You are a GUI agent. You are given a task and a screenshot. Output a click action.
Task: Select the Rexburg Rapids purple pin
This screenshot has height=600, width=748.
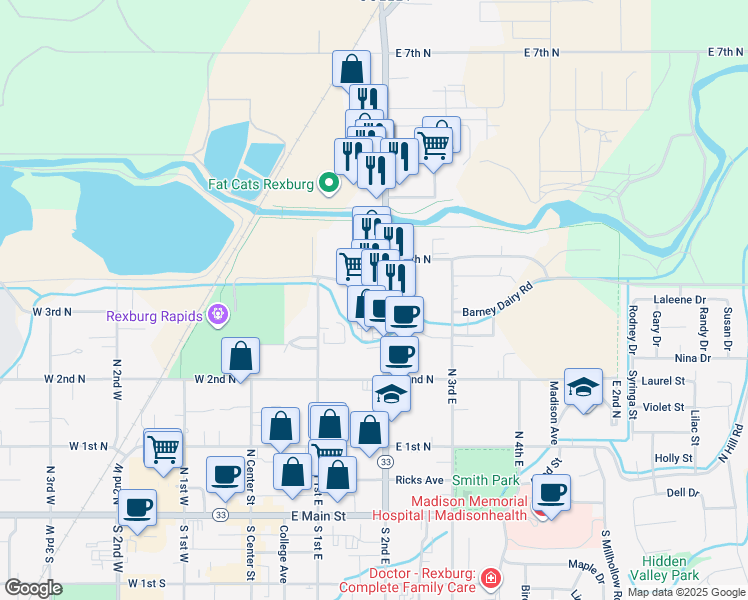[x=218, y=315]
